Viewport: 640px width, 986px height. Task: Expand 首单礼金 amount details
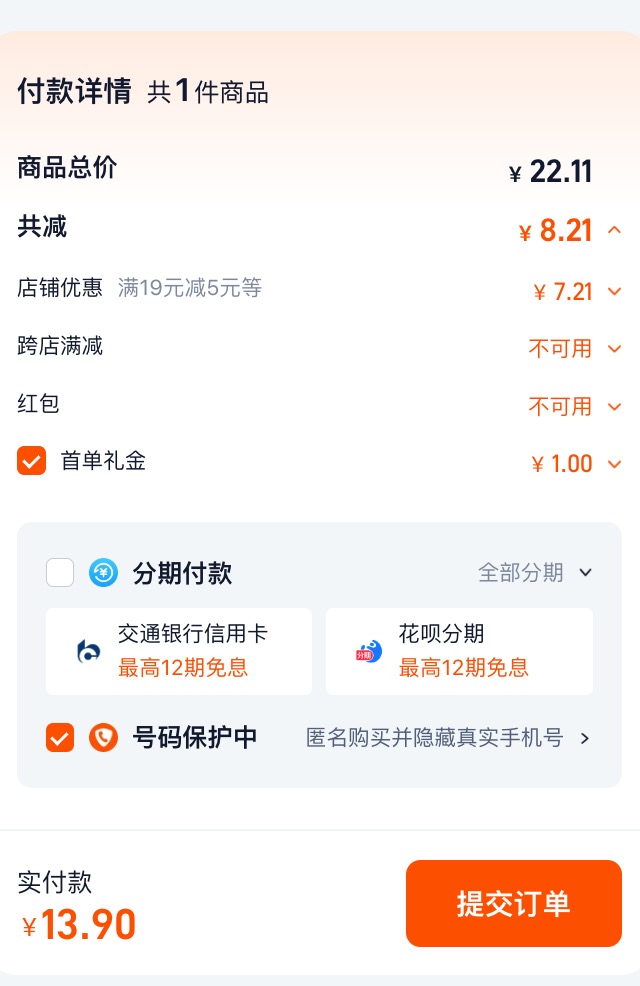point(614,464)
